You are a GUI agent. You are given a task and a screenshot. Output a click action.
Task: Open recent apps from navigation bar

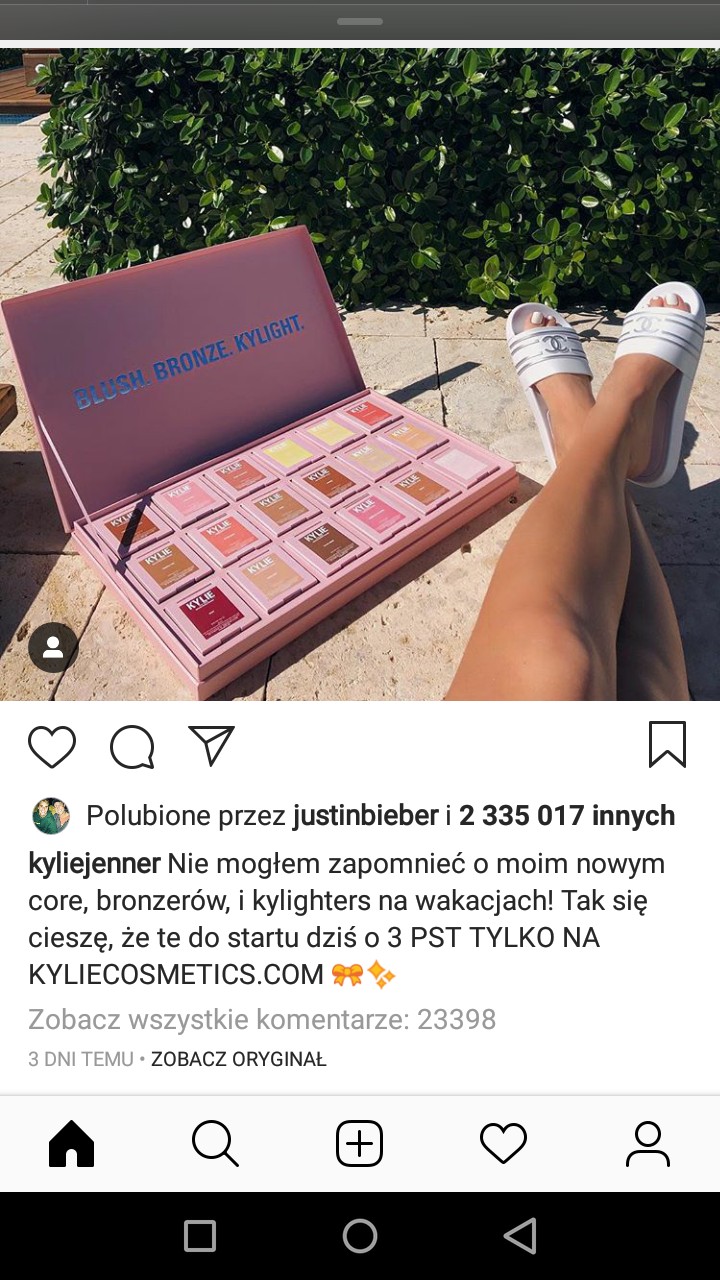(x=200, y=1236)
